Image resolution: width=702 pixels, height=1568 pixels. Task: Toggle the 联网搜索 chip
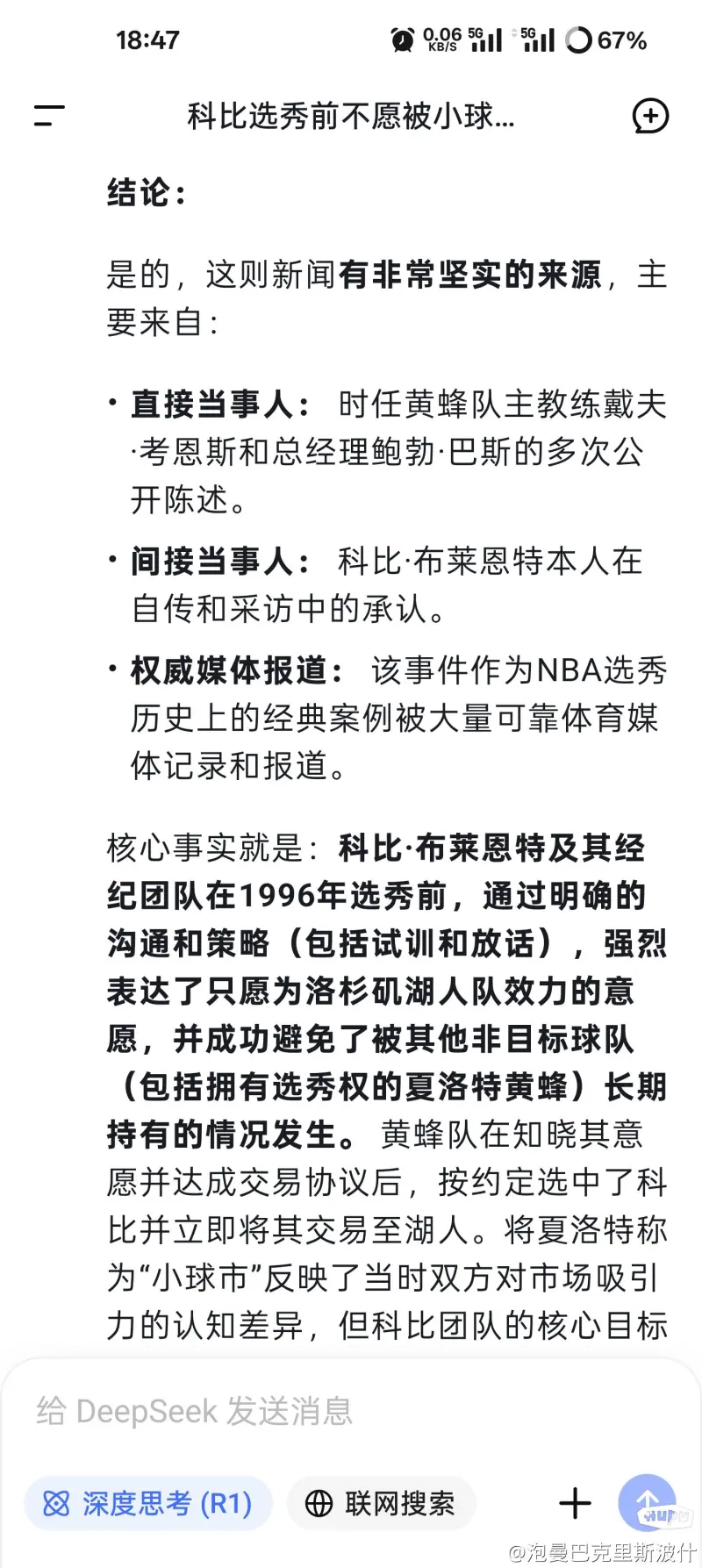pos(382,1504)
